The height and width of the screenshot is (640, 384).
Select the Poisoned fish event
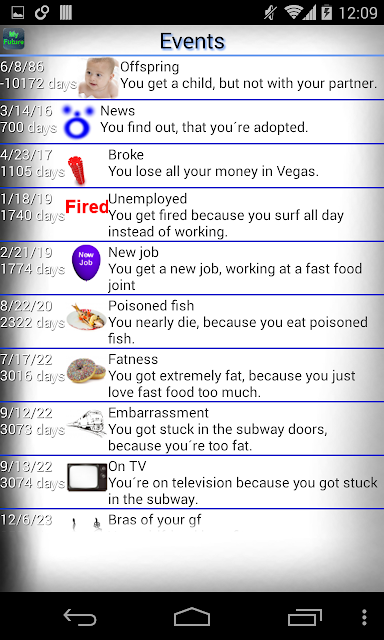(192, 322)
